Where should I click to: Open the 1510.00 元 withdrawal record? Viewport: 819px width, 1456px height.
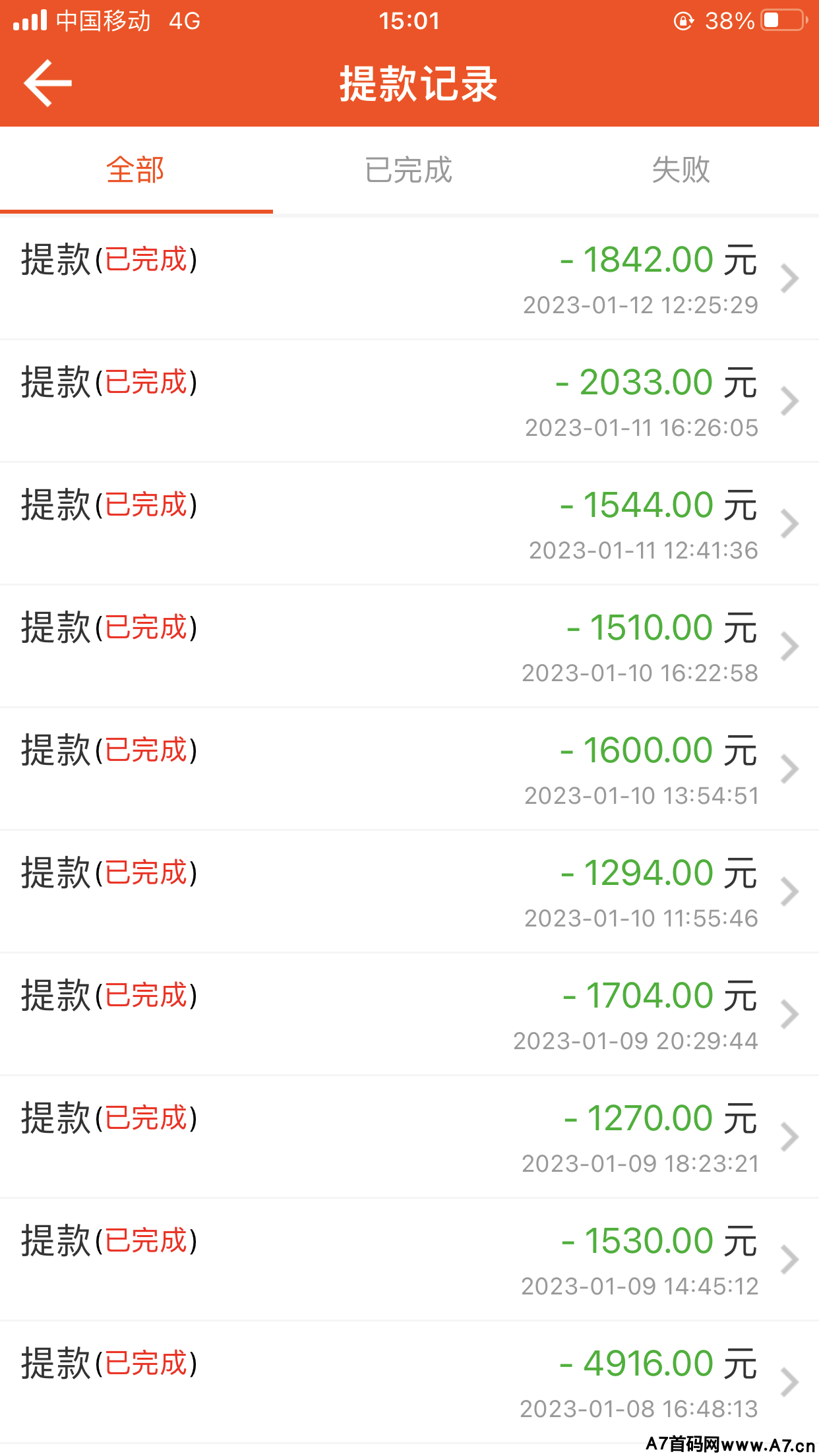tap(409, 647)
